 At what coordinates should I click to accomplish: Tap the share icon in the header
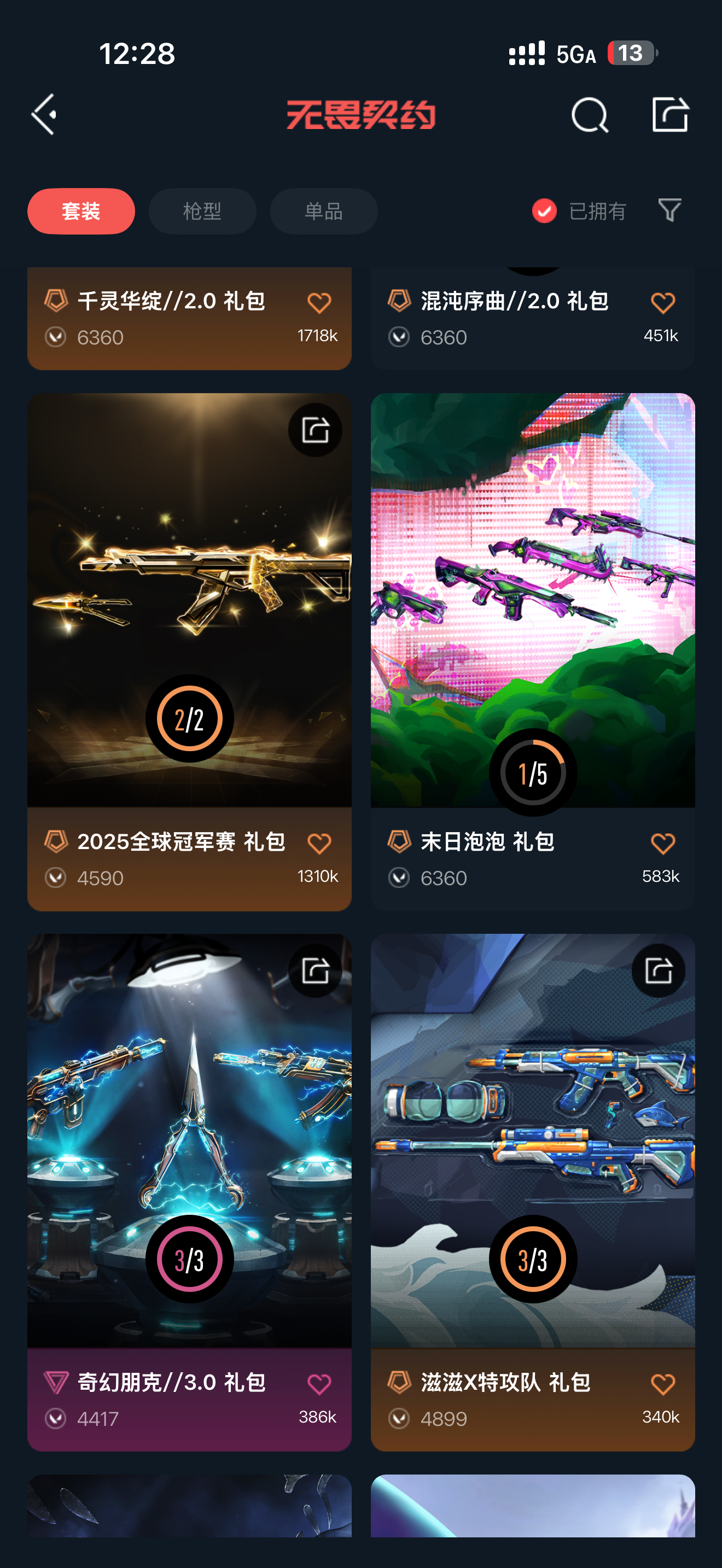[x=669, y=114]
